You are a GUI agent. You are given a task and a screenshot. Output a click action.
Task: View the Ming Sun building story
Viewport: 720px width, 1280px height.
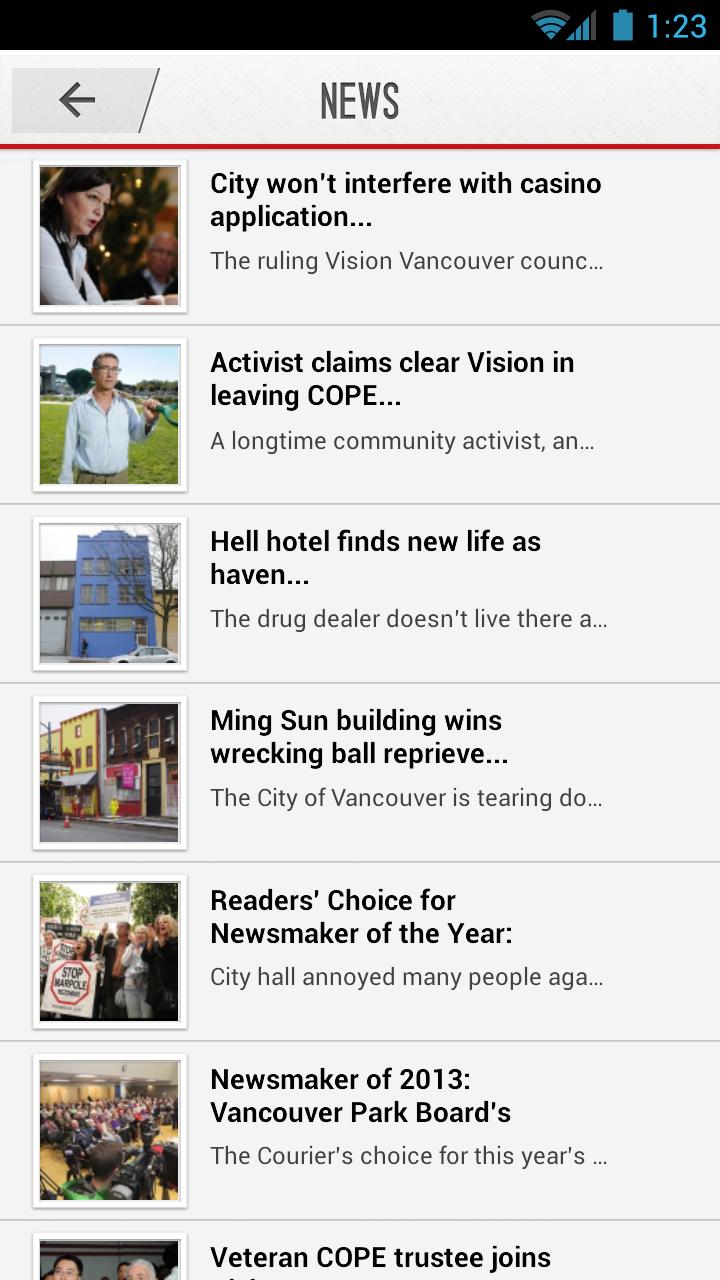pyautogui.click(x=358, y=737)
